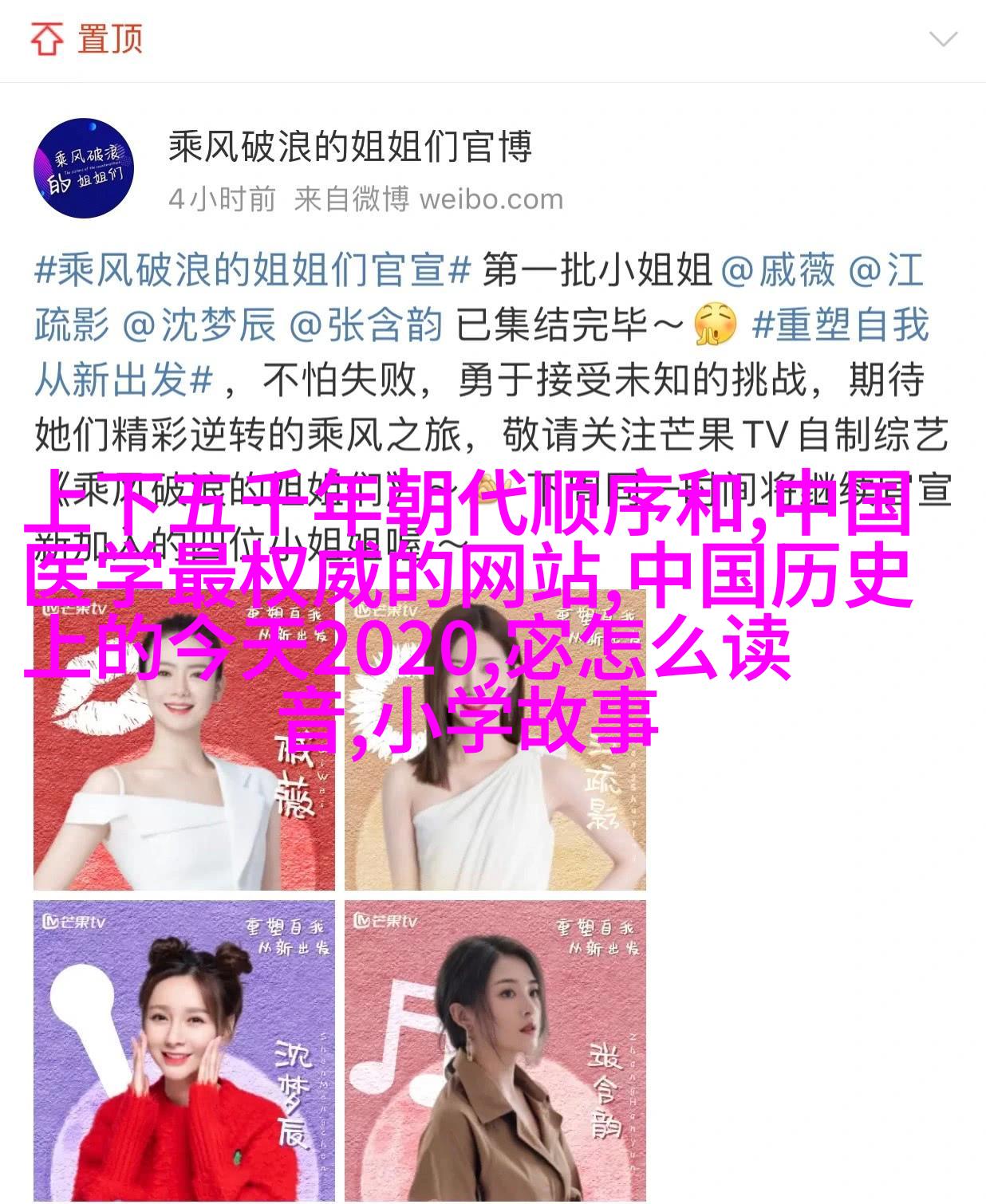Image resolution: width=986 pixels, height=1204 pixels.
Task: Open the @张含韵 mention
Action: [x=365, y=326]
